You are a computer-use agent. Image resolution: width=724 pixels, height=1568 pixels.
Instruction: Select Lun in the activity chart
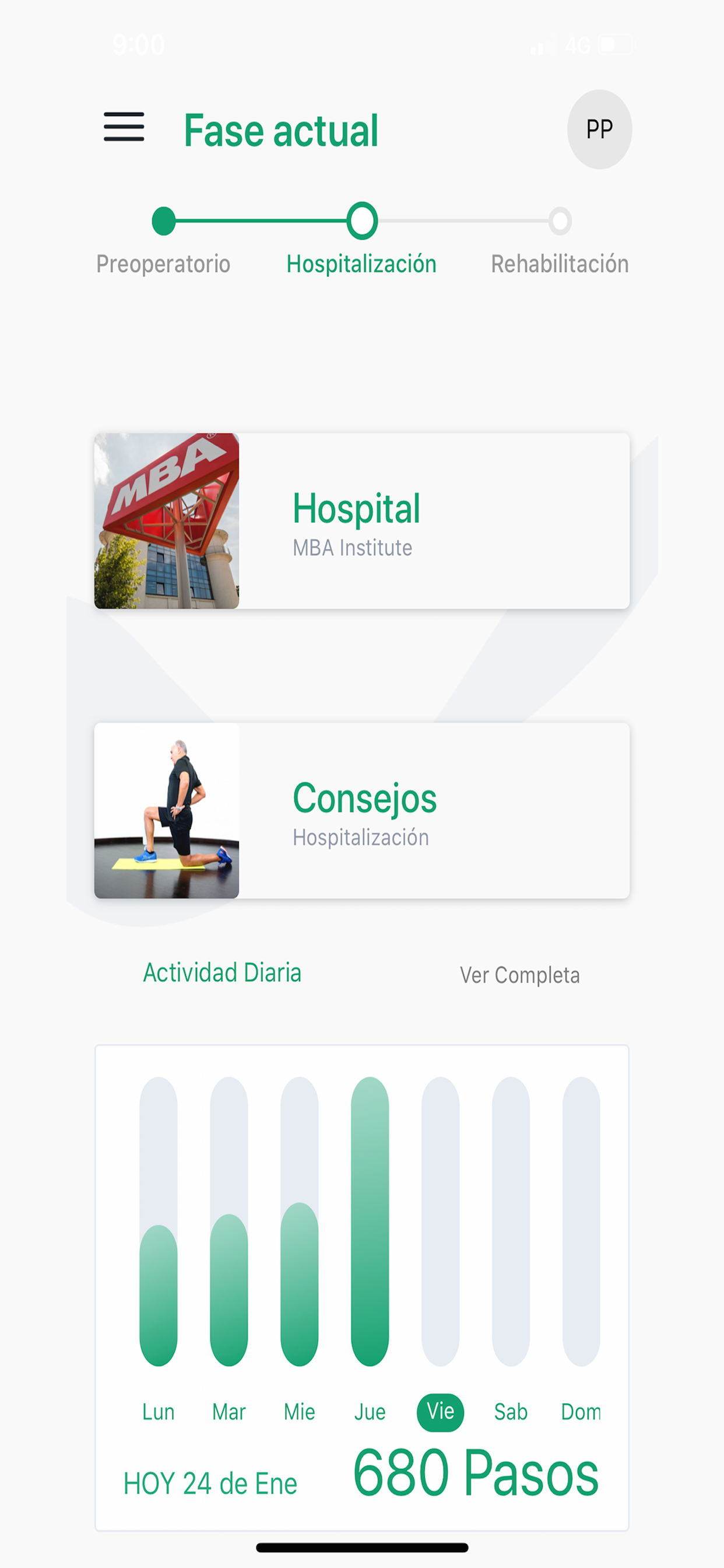coord(158,1412)
